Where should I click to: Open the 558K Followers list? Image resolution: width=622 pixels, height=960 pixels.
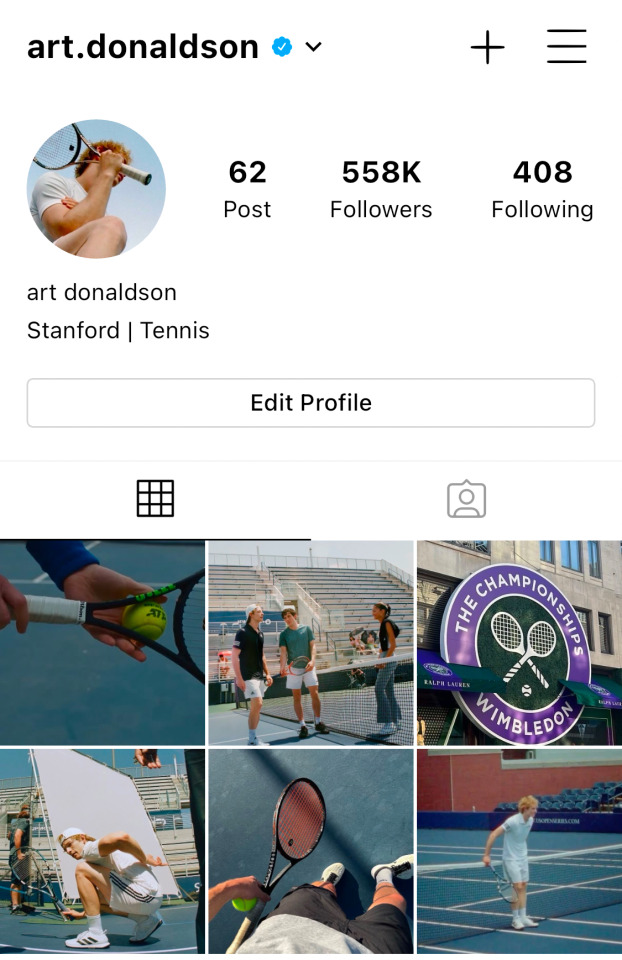click(381, 188)
